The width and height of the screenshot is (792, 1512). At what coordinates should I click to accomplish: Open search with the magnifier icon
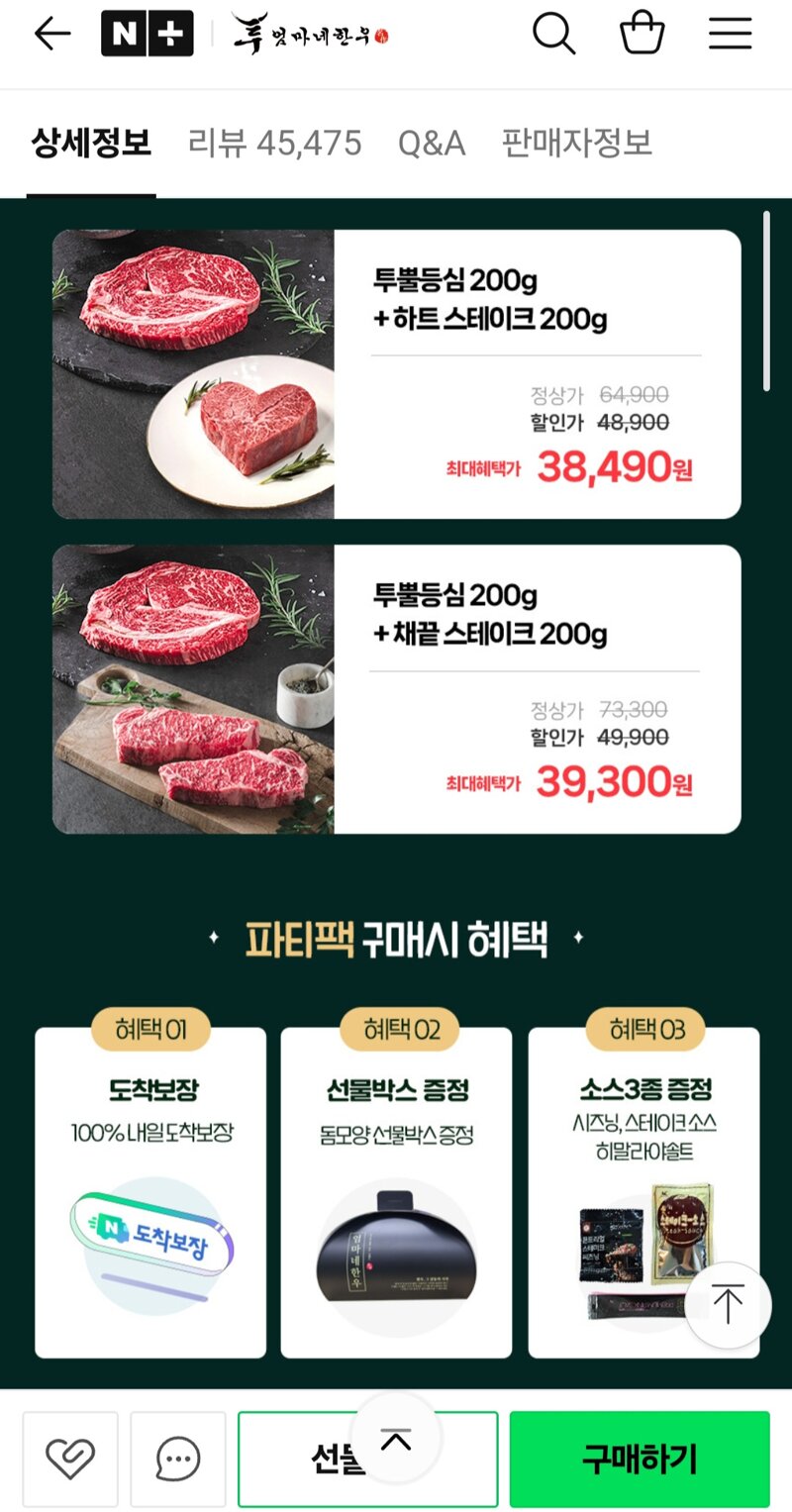553,35
